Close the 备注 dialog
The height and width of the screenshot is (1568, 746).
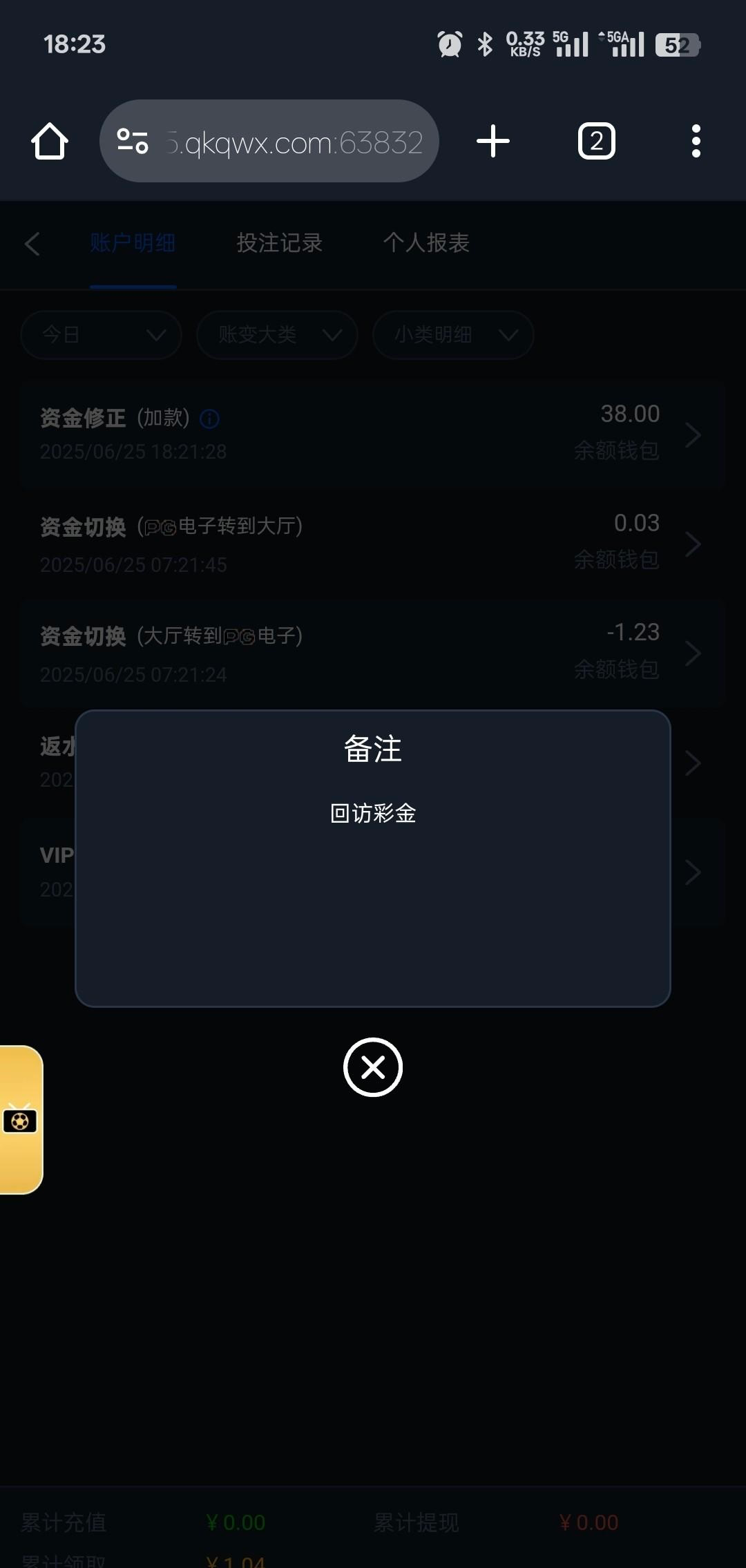click(x=372, y=1067)
